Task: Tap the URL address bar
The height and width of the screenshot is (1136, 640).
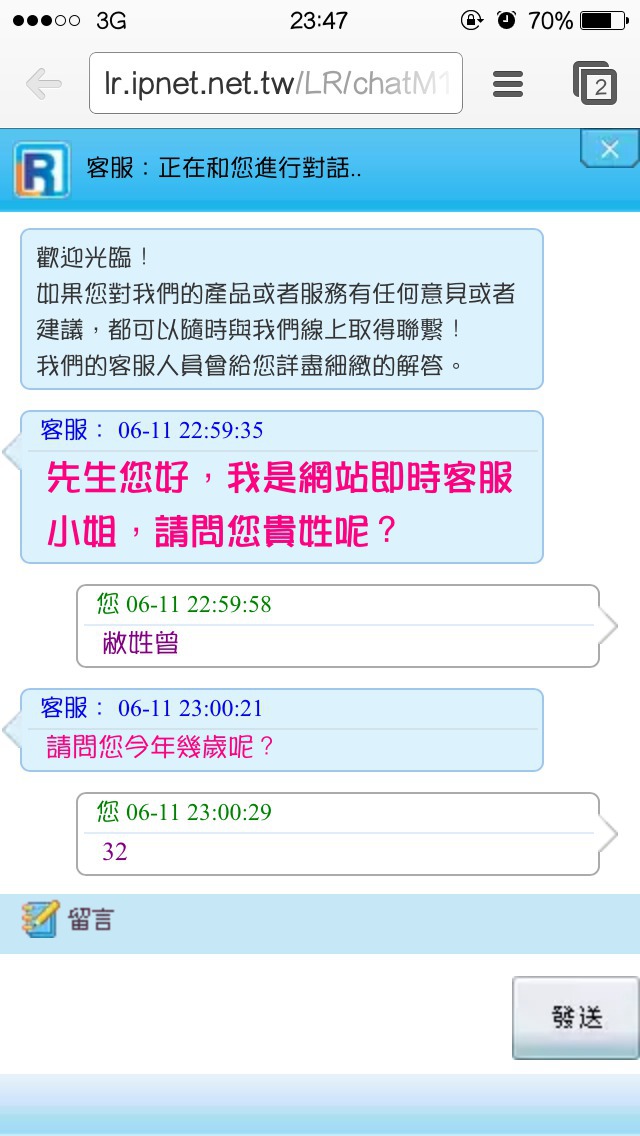Action: 275,83
